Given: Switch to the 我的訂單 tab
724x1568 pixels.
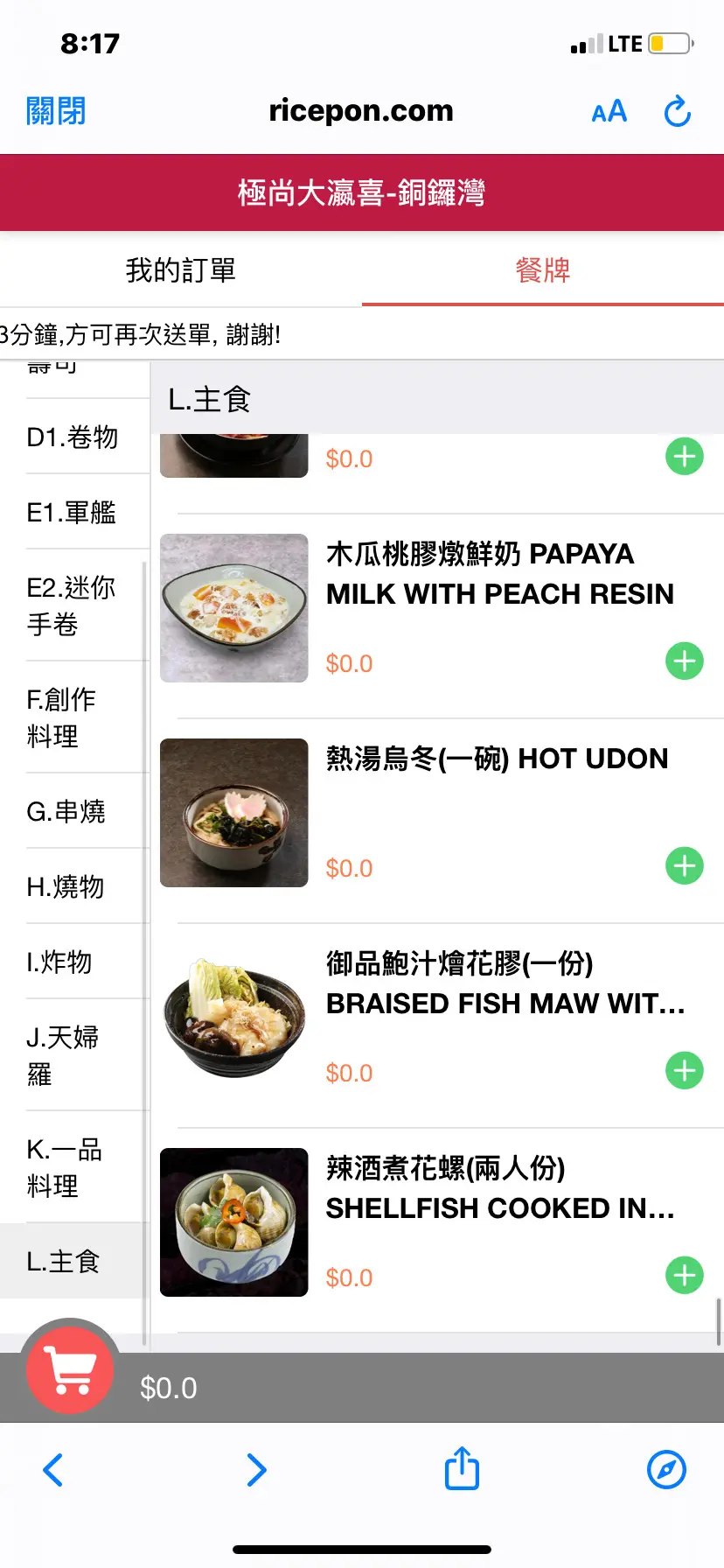Looking at the screenshot, I should [181, 270].
